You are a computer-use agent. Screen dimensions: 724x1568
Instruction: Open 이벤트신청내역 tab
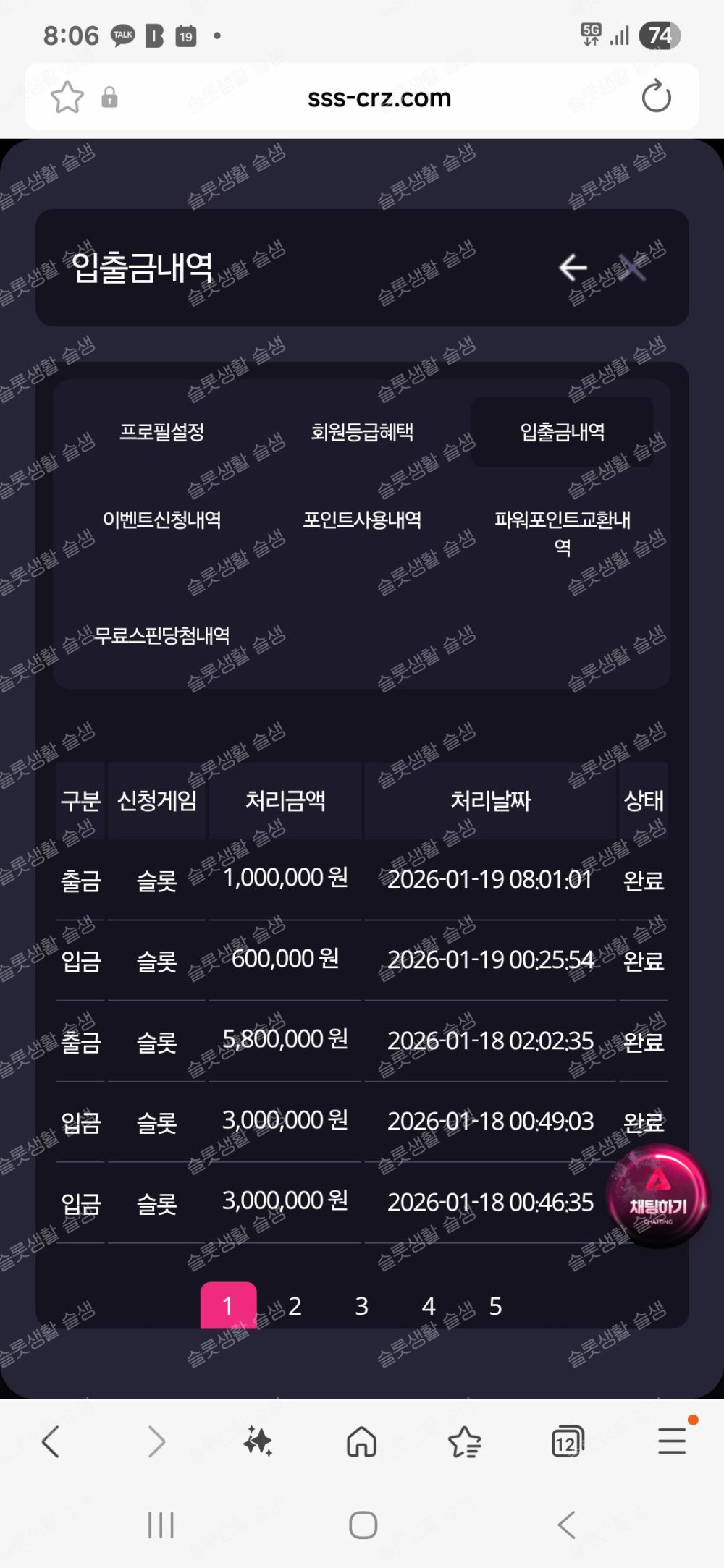pyautogui.click(x=162, y=520)
